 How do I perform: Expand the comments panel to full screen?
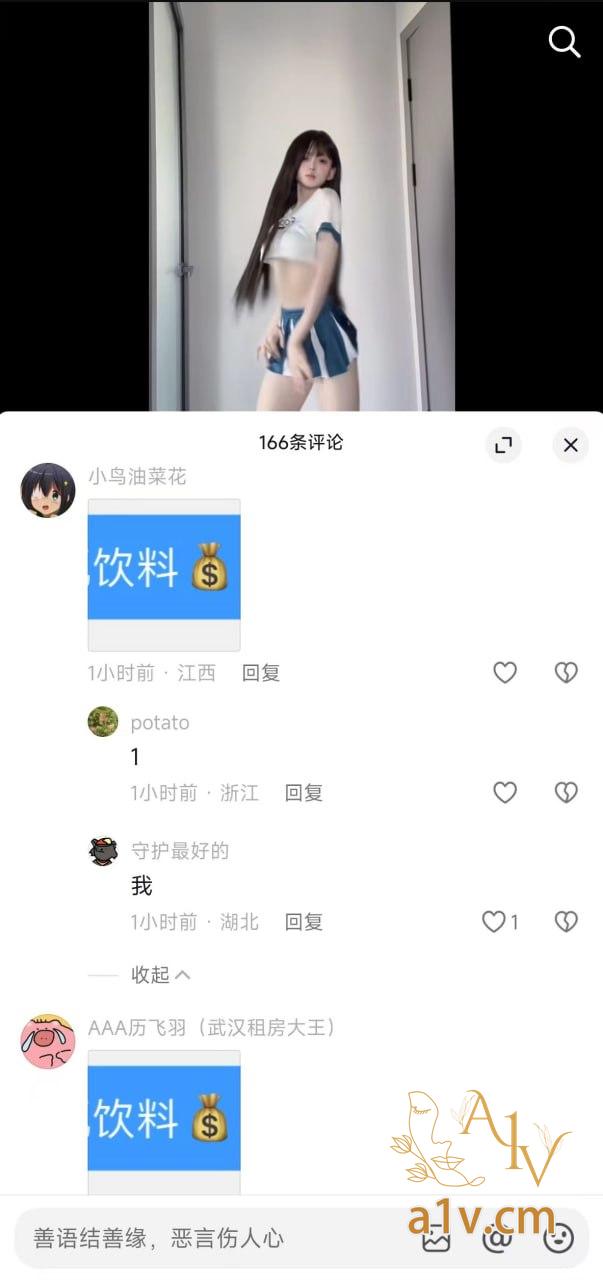pyautogui.click(x=503, y=445)
